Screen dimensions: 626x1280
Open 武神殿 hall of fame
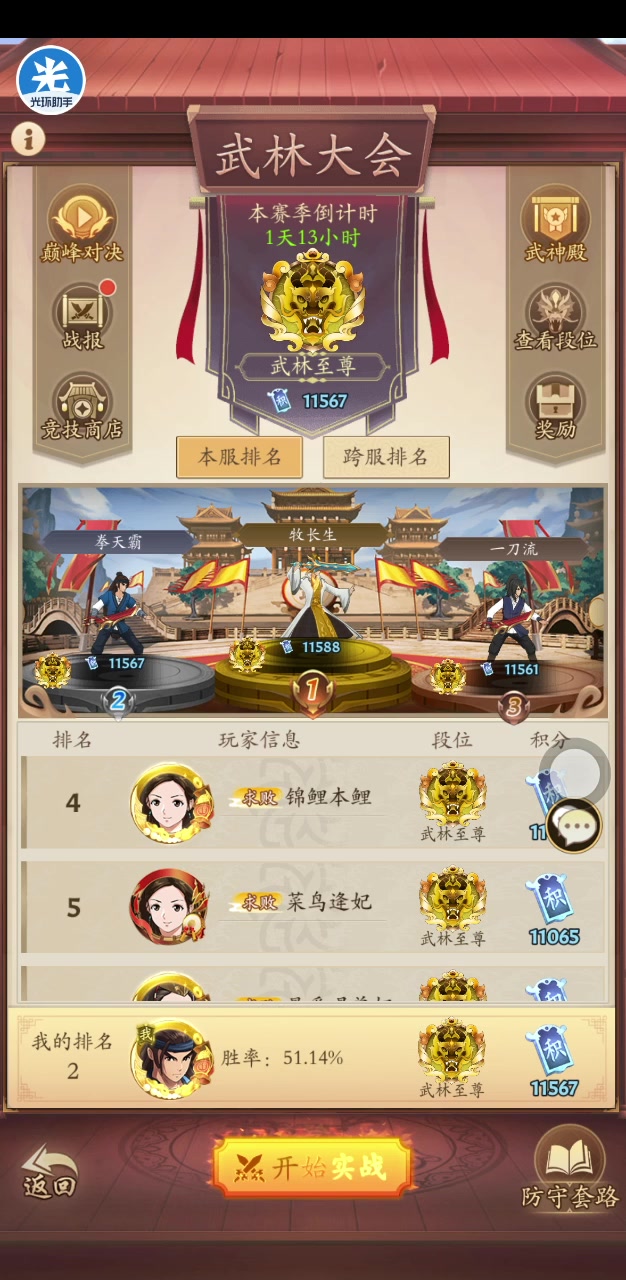(555, 225)
